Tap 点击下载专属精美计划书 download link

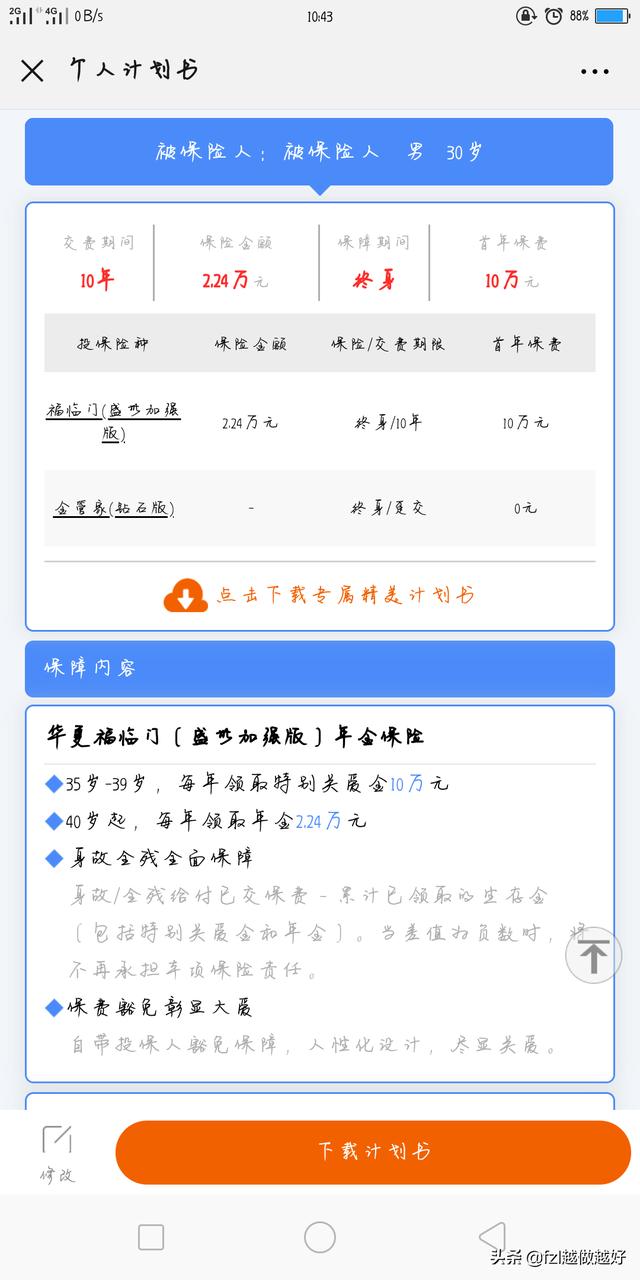click(x=319, y=595)
